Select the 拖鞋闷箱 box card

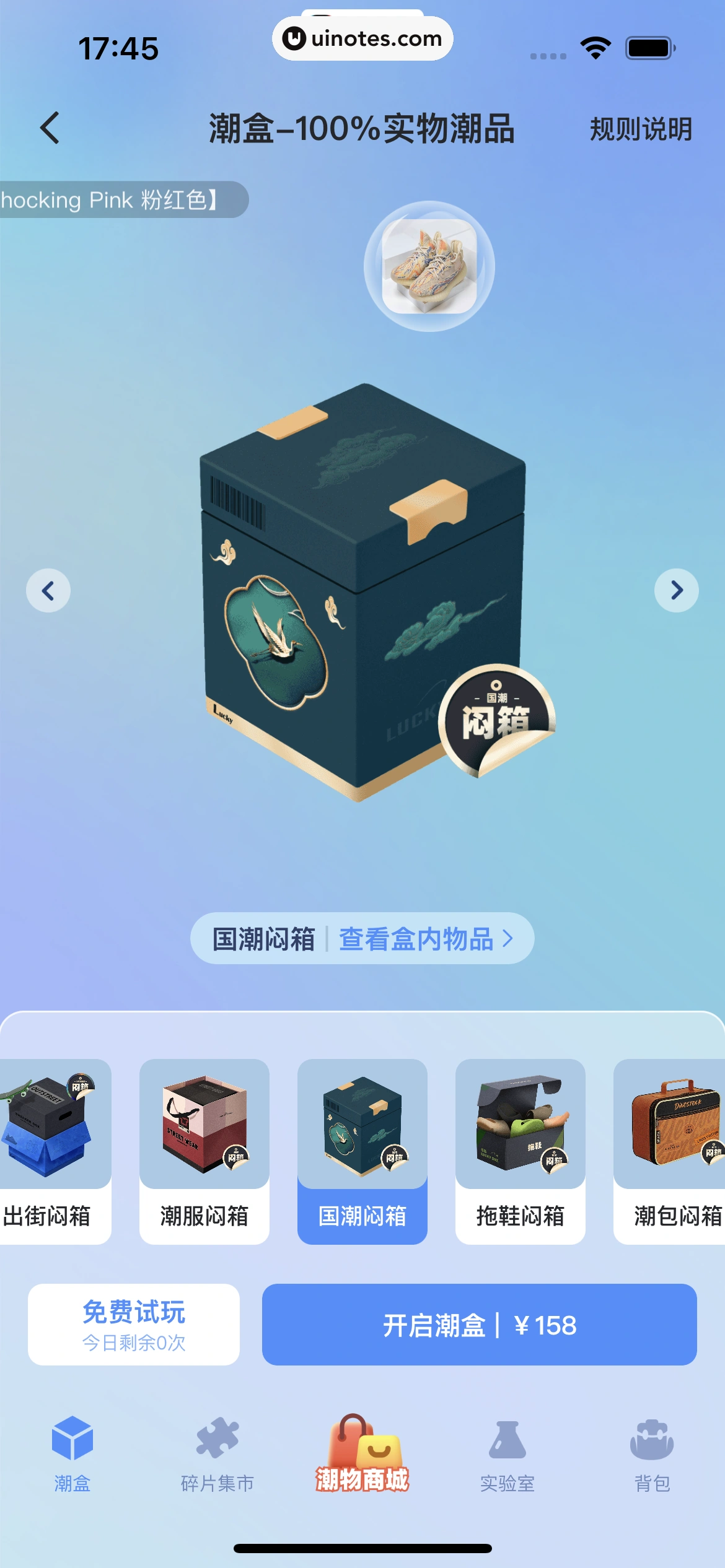[x=520, y=1151]
